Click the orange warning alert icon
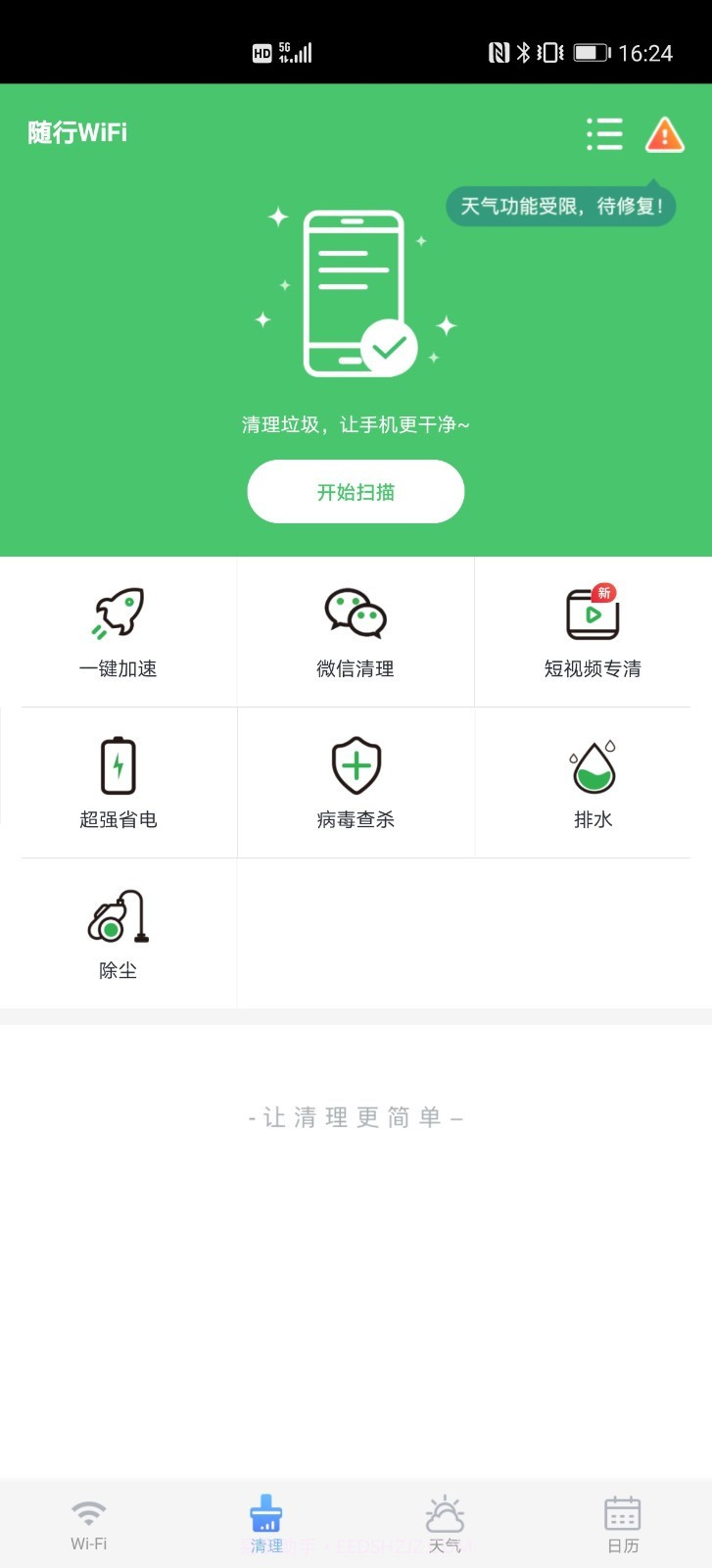This screenshot has height=1568, width=712. point(663,135)
